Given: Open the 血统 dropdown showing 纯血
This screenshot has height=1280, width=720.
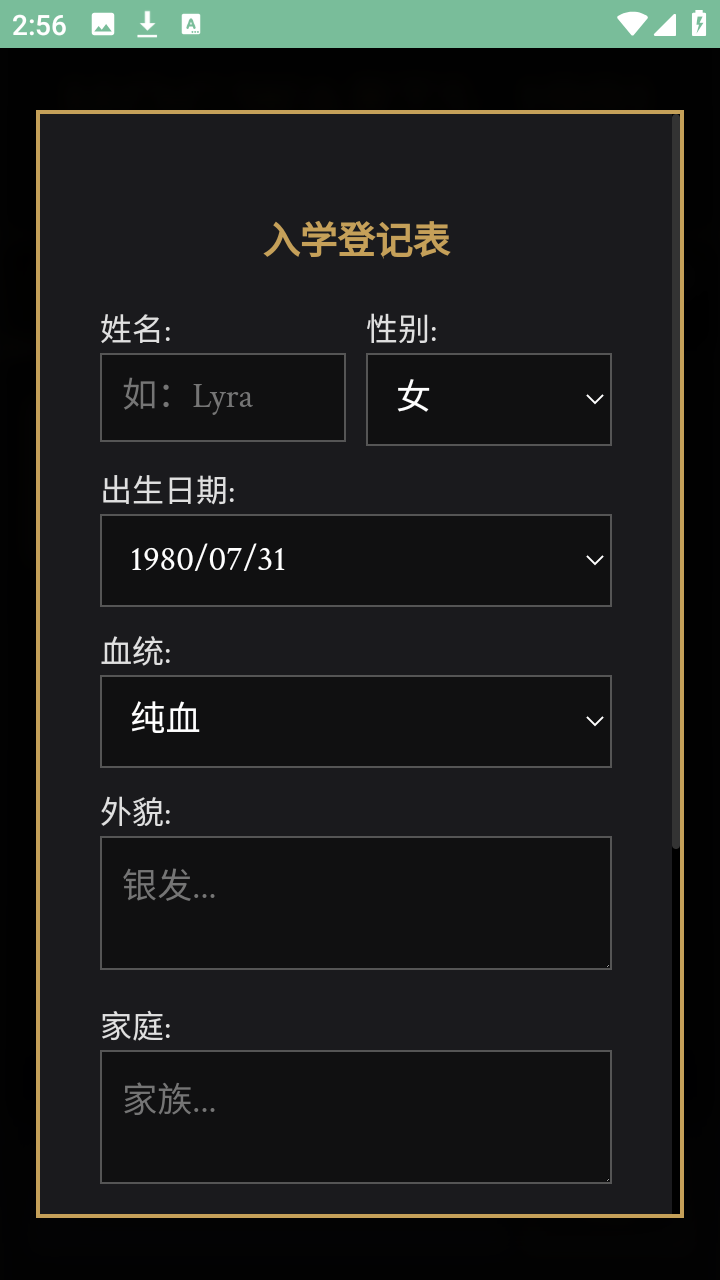Looking at the screenshot, I should (356, 721).
